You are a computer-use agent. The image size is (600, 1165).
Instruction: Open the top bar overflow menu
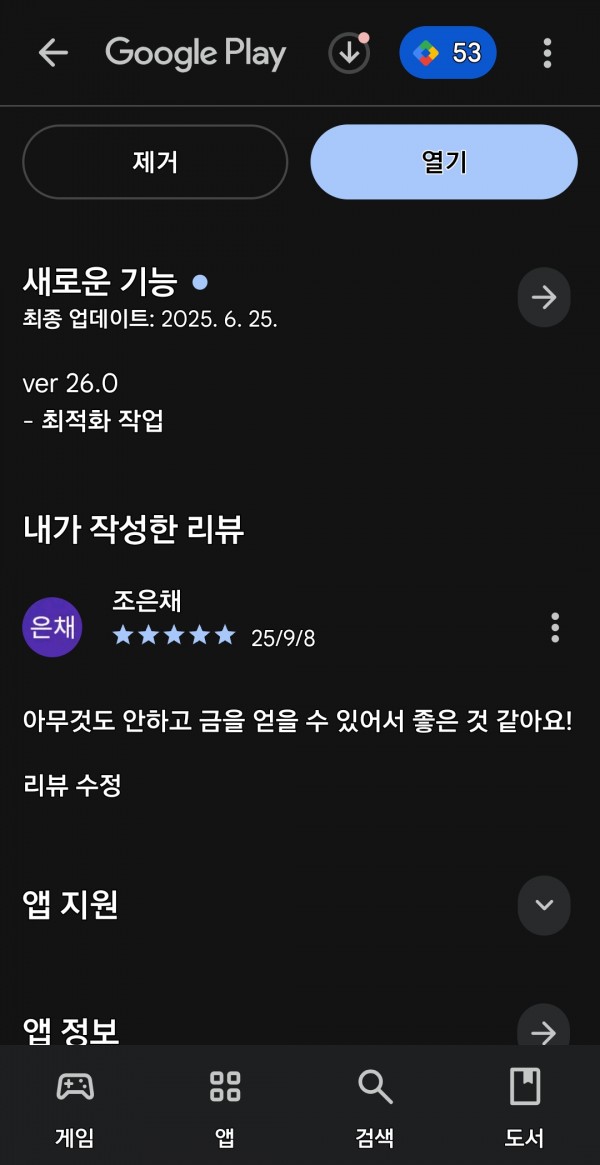coord(547,53)
